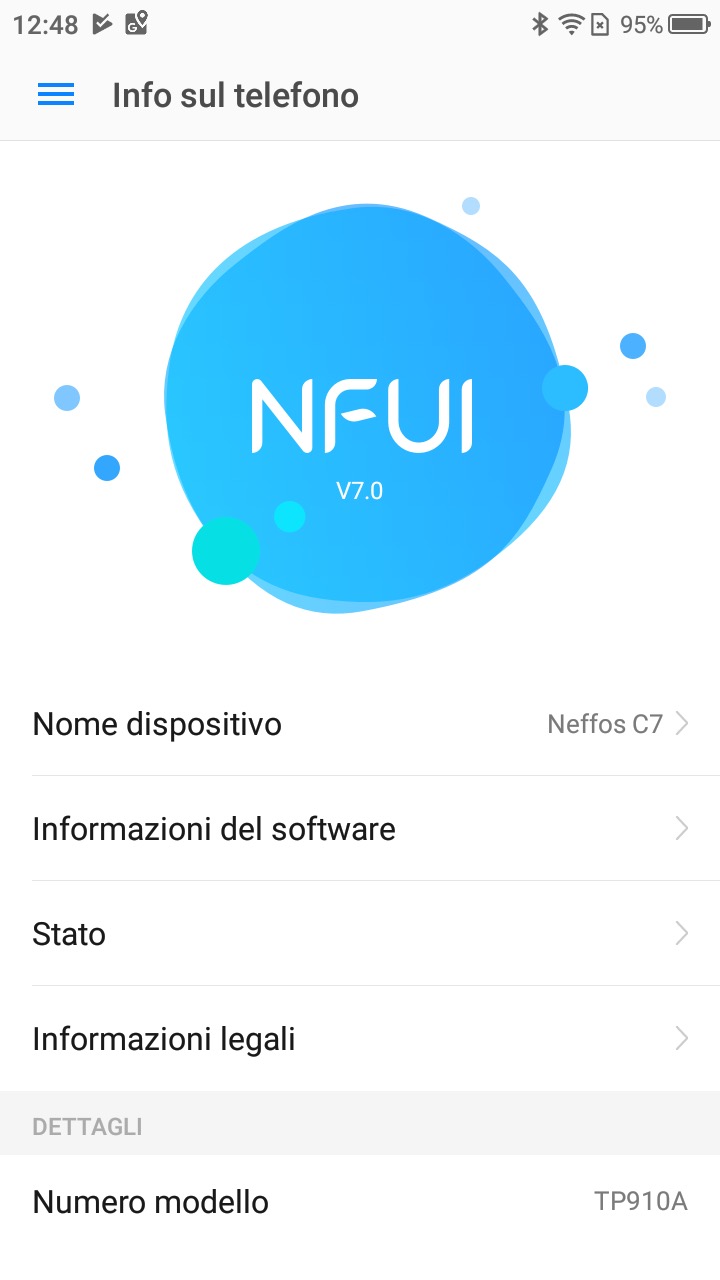Open Nome dispositivo setting
Screen dimensions: 720x1280
point(360,723)
